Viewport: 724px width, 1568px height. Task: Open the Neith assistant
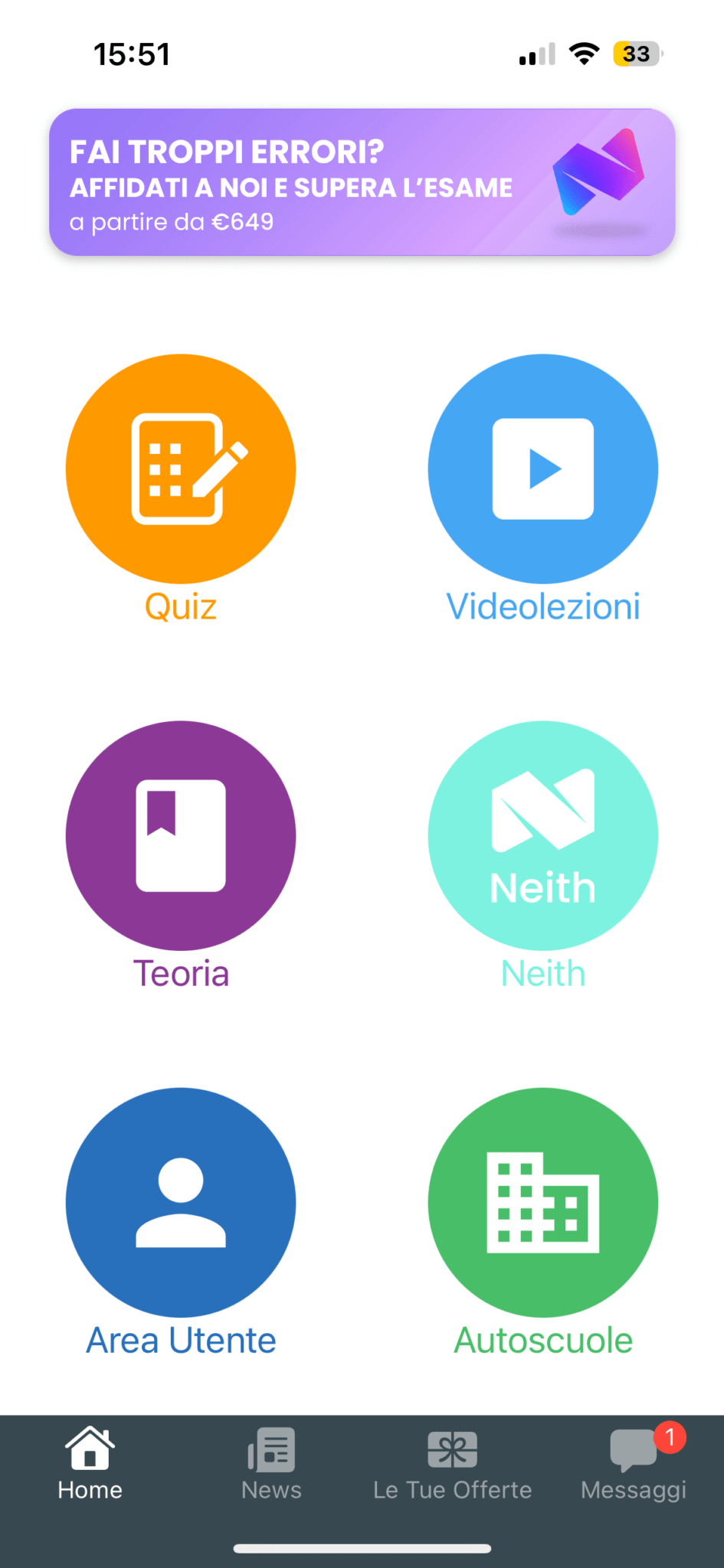tap(542, 836)
